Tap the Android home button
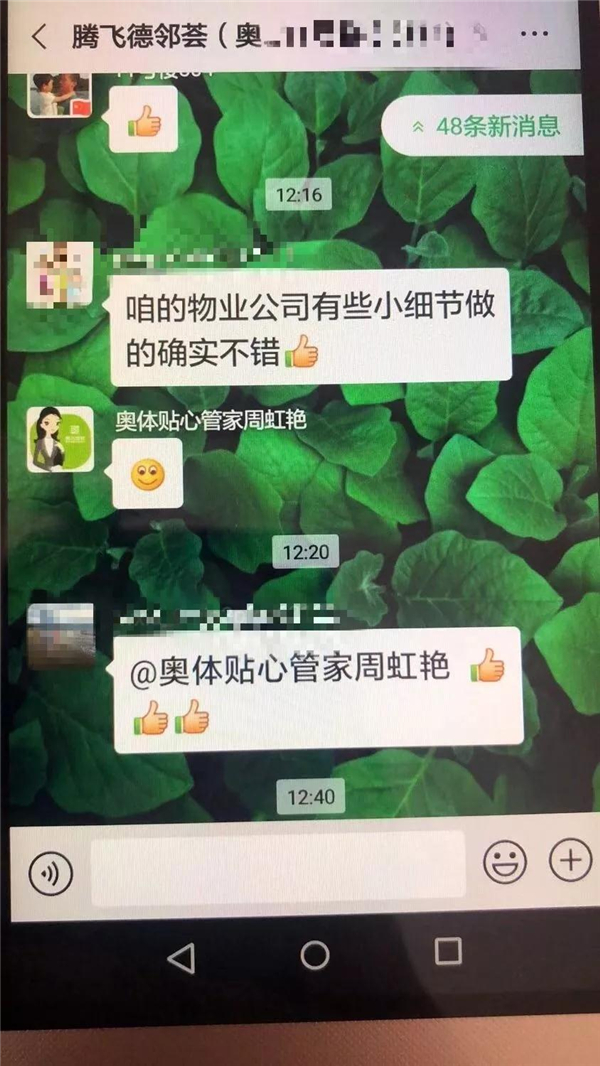 point(315,955)
